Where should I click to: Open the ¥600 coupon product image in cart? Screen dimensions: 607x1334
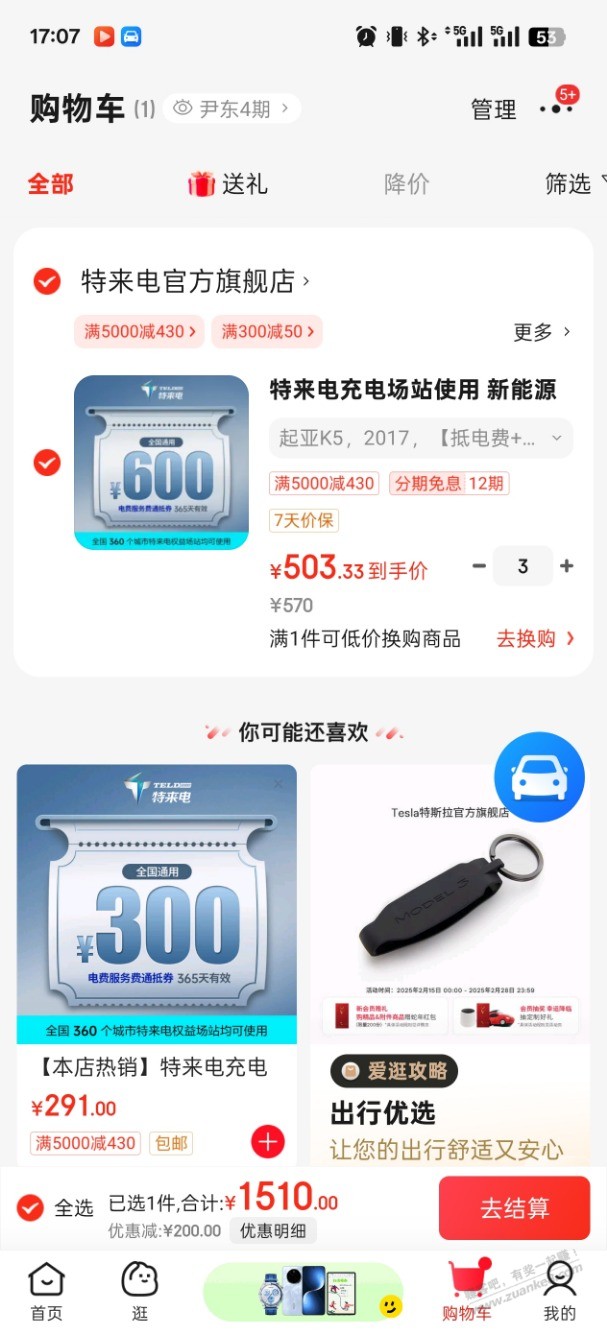click(x=161, y=462)
